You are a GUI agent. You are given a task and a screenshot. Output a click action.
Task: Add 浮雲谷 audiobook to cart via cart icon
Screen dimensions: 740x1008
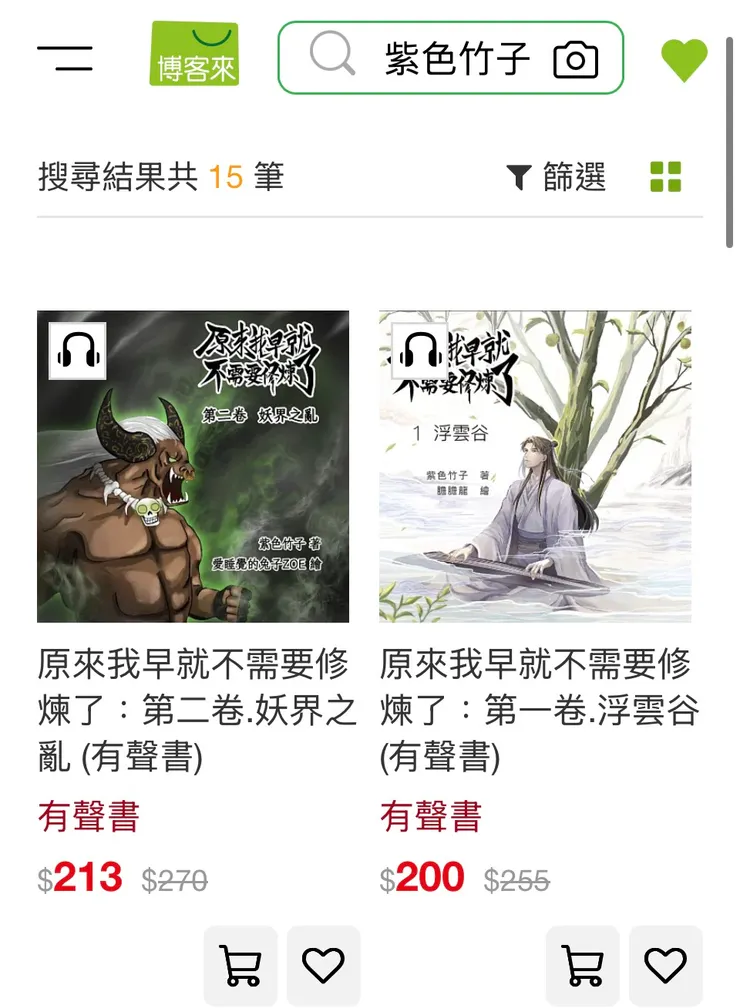pos(586,964)
